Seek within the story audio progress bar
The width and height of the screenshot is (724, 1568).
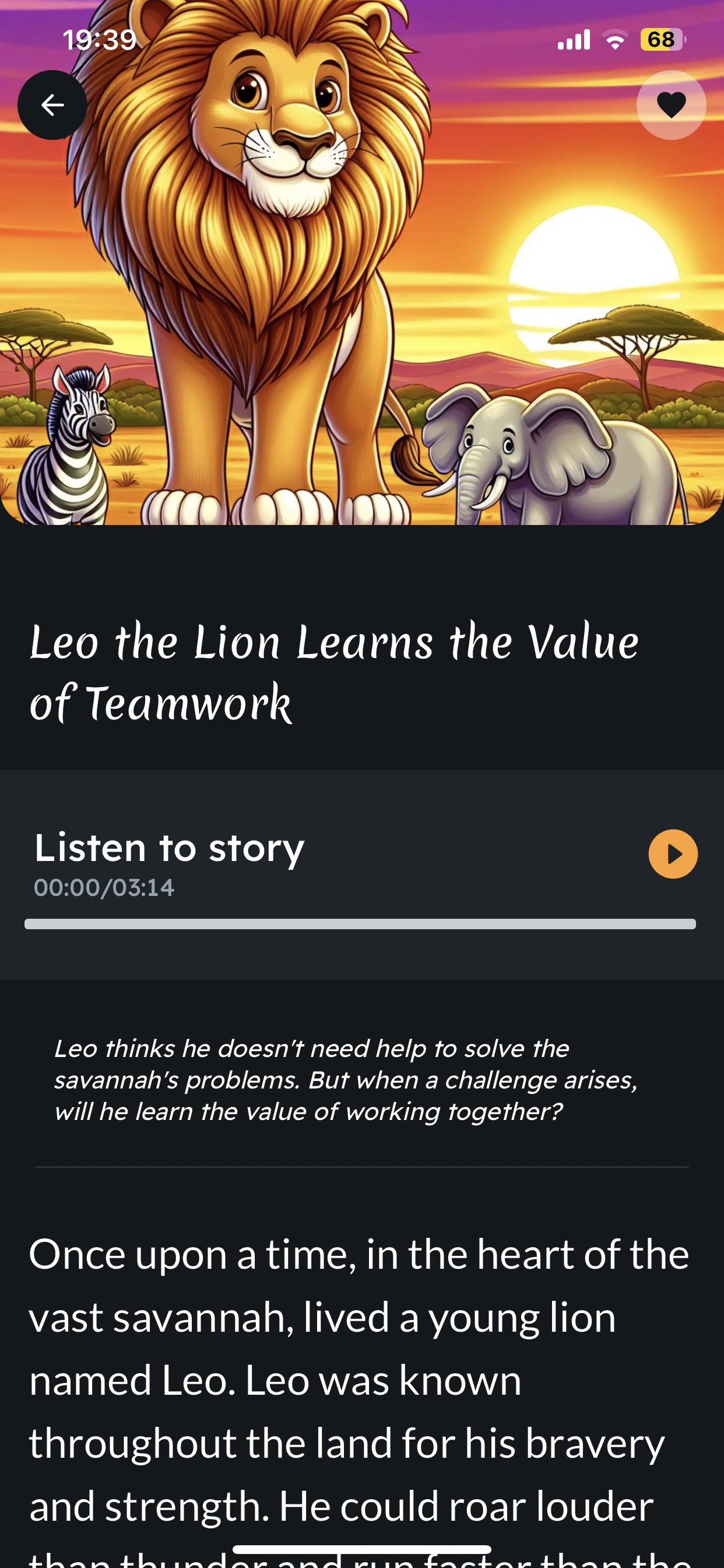(360, 924)
